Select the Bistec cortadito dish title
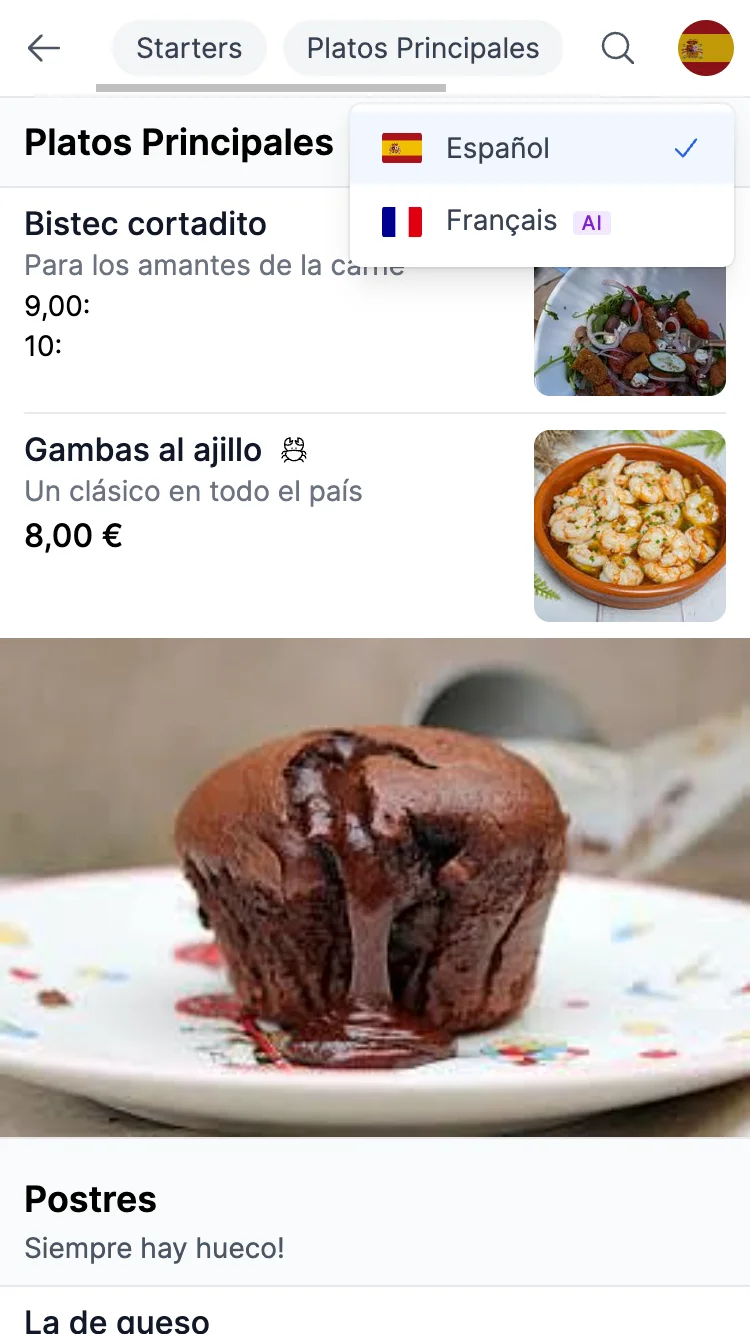750x1334 pixels. pos(145,224)
